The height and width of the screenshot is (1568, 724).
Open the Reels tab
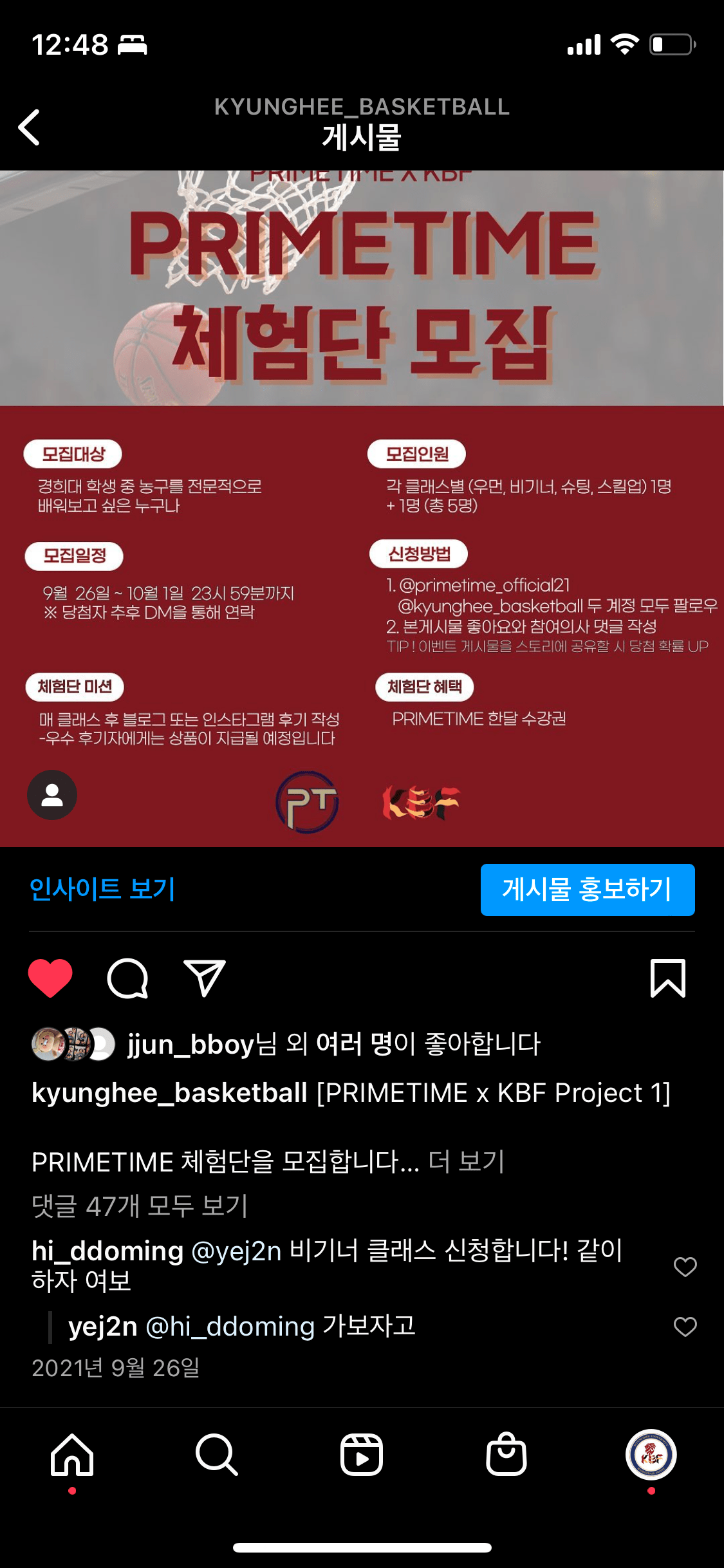[362, 1455]
